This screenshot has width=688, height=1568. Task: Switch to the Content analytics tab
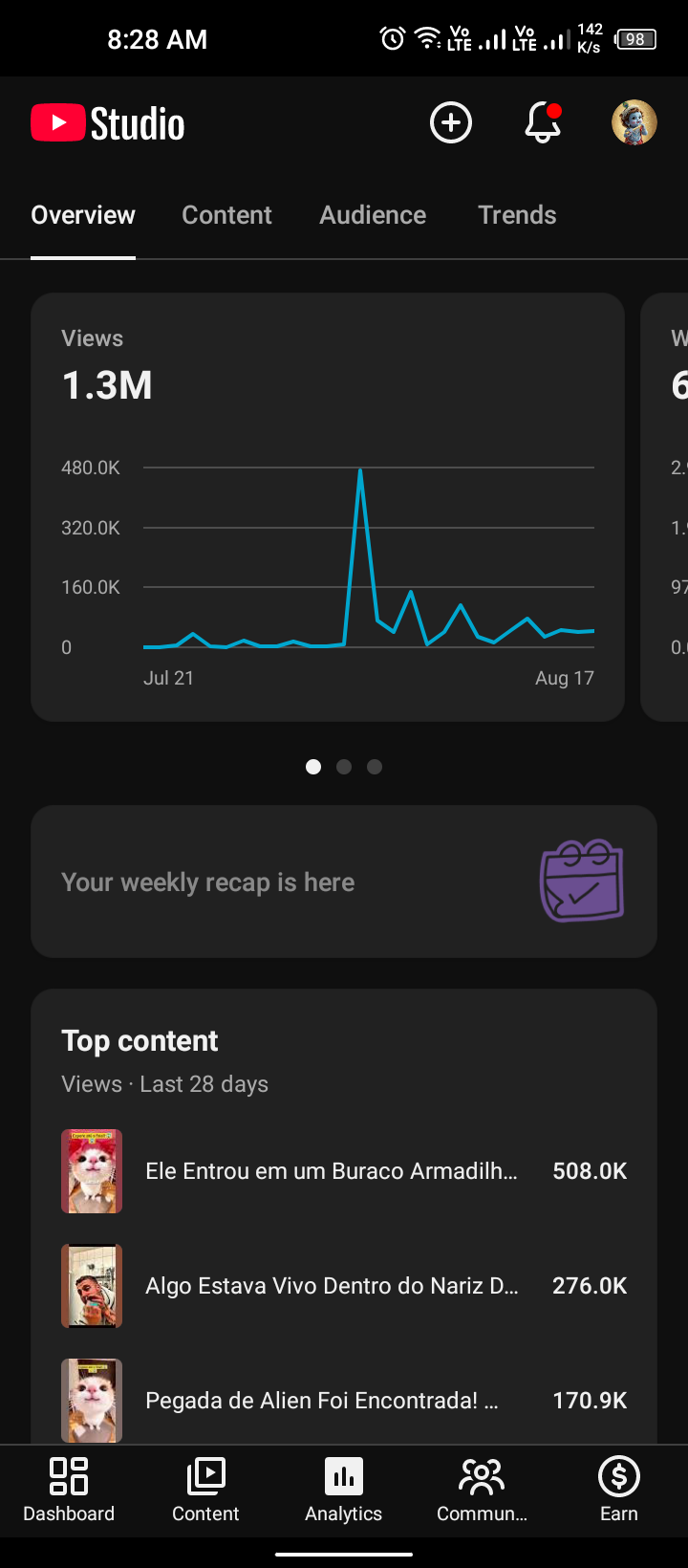point(227,215)
